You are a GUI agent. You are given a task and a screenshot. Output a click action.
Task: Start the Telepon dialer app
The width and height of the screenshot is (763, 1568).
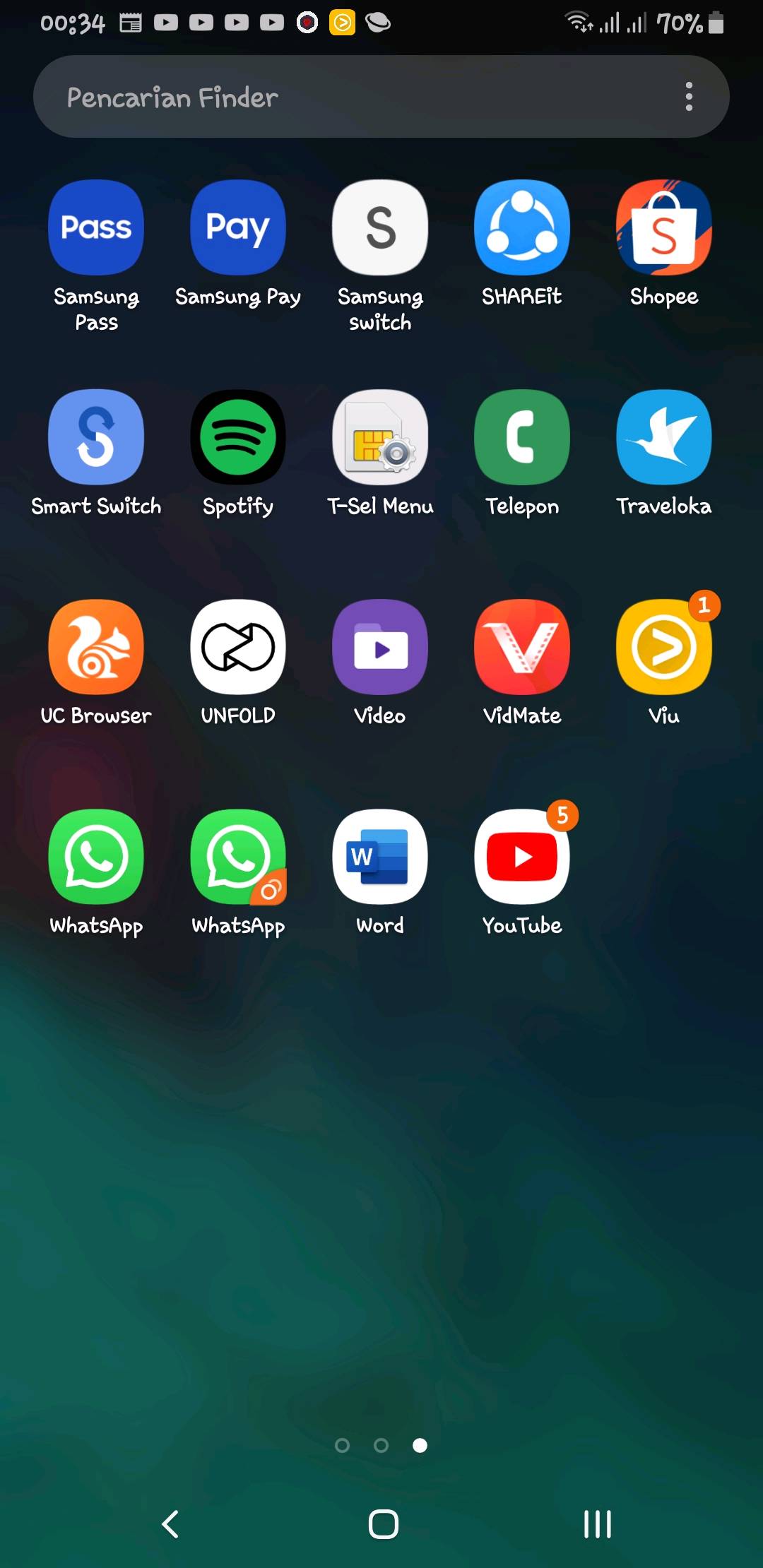tap(521, 436)
